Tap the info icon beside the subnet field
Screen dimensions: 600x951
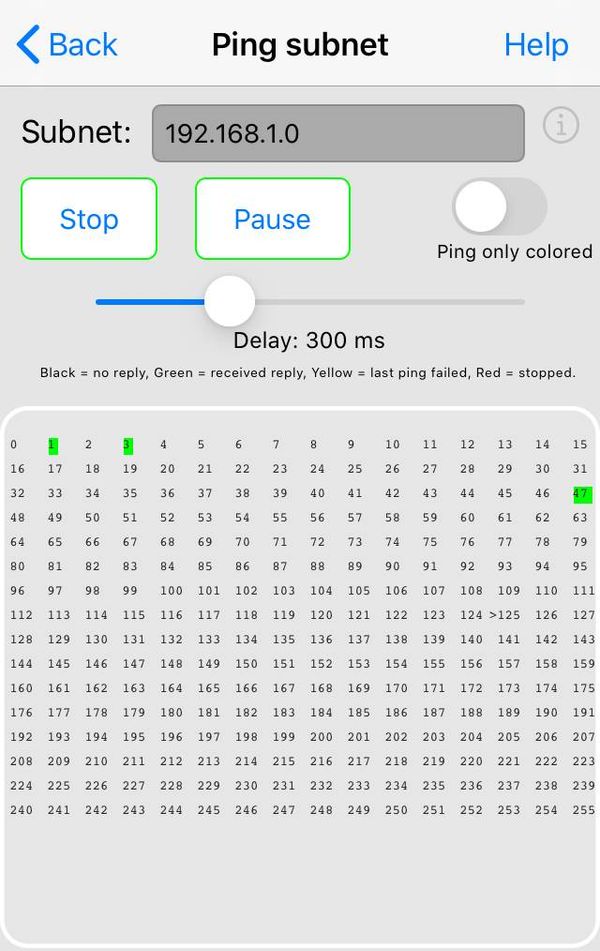coord(561,126)
